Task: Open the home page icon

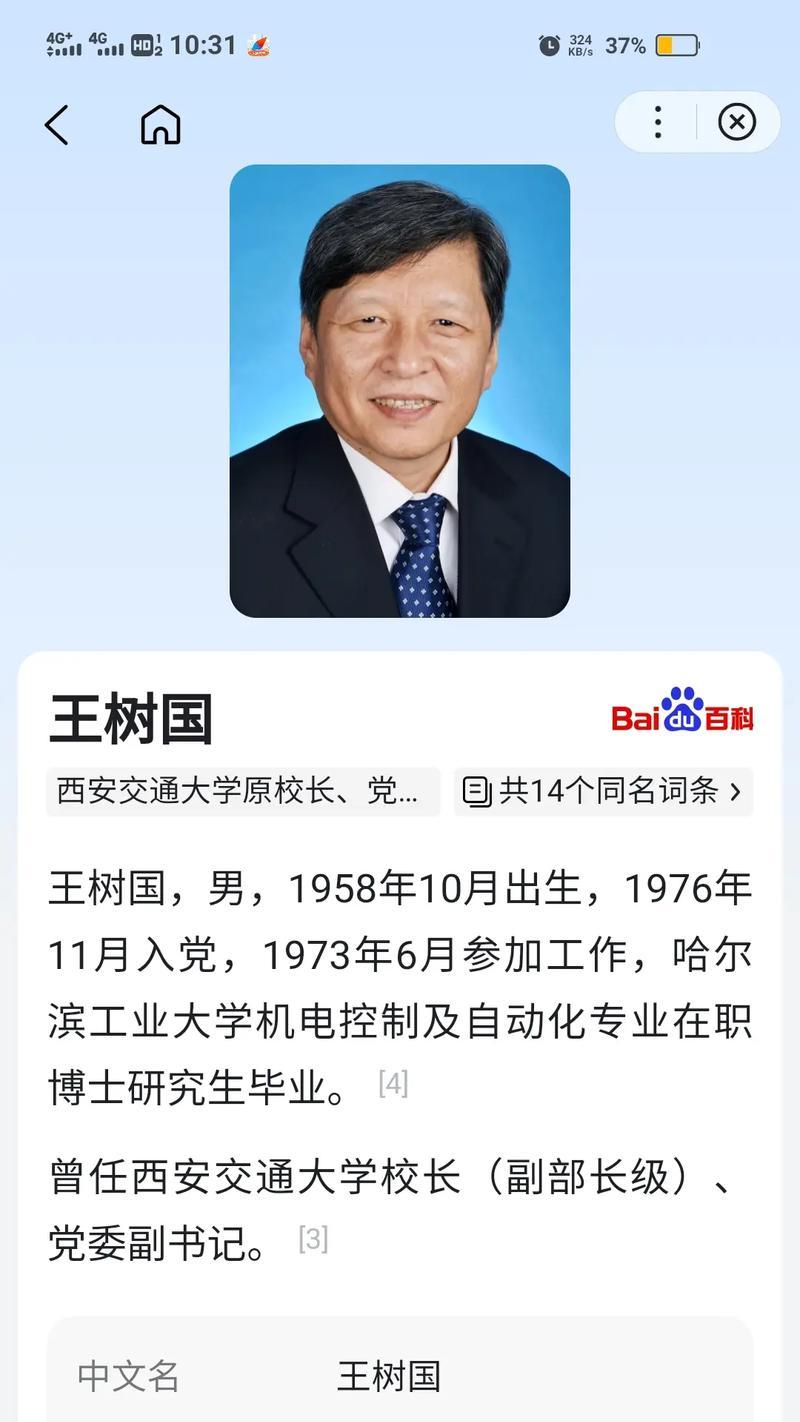Action: [160, 125]
